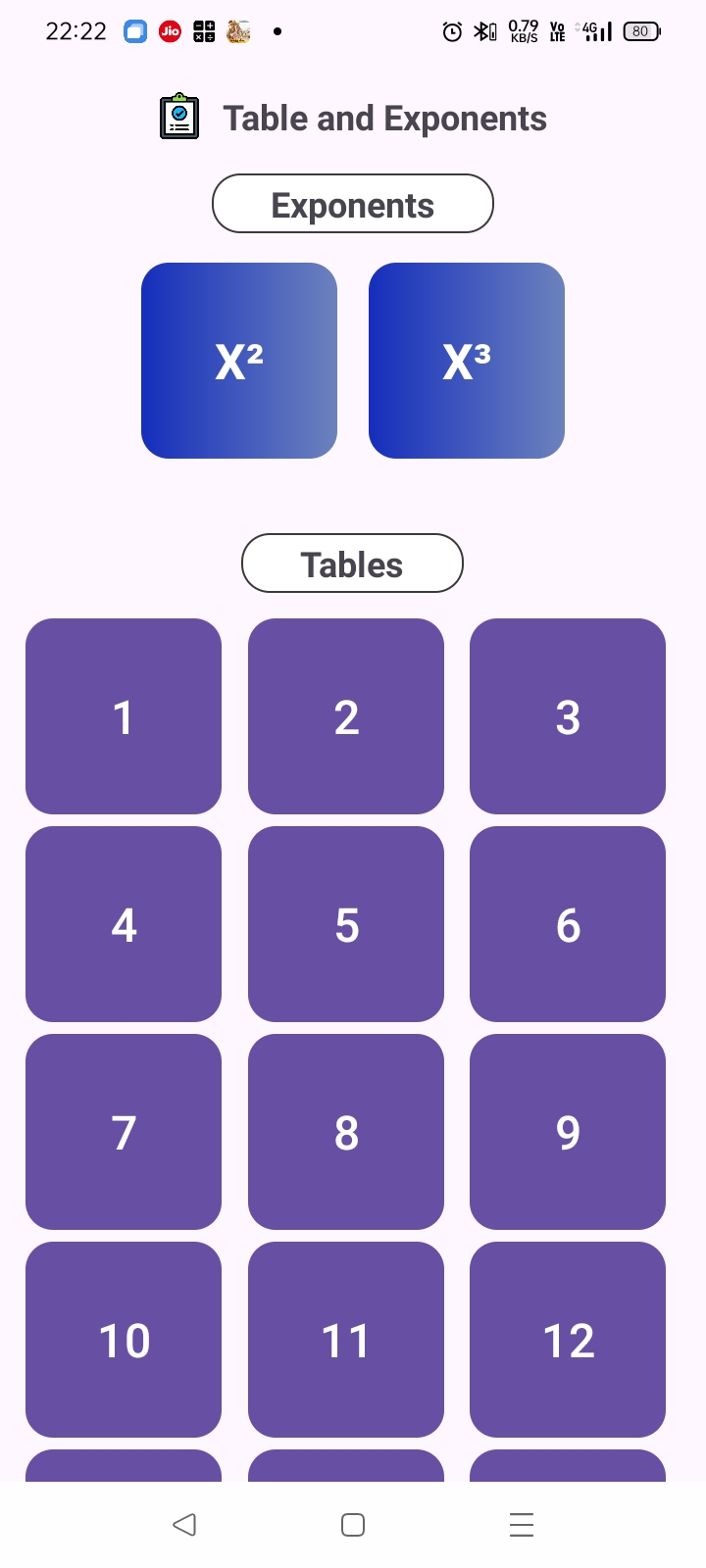
Task: View the table of 3
Action: pyautogui.click(x=568, y=716)
